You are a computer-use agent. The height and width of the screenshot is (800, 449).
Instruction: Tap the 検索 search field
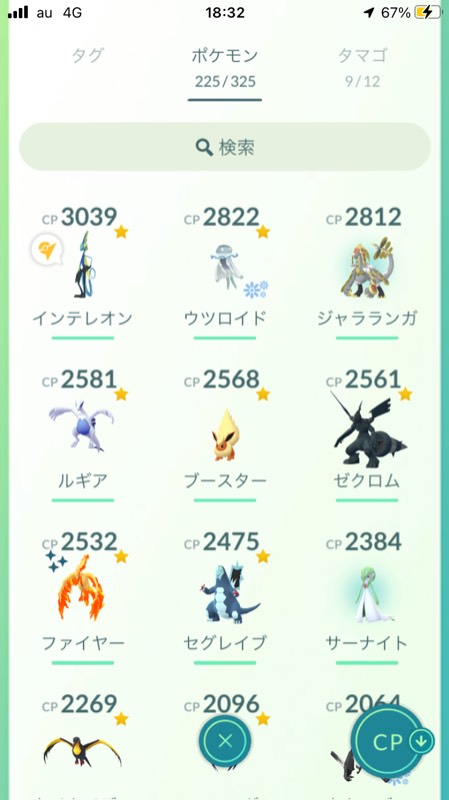pyautogui.click(x=225, y=147)
